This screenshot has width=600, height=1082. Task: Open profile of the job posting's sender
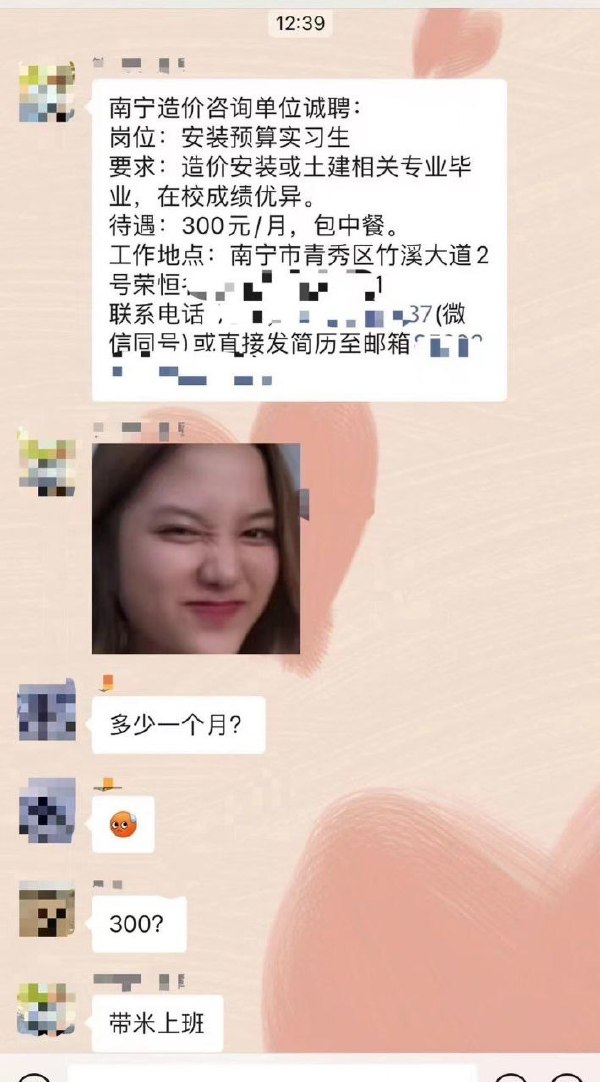coord(46,92)
